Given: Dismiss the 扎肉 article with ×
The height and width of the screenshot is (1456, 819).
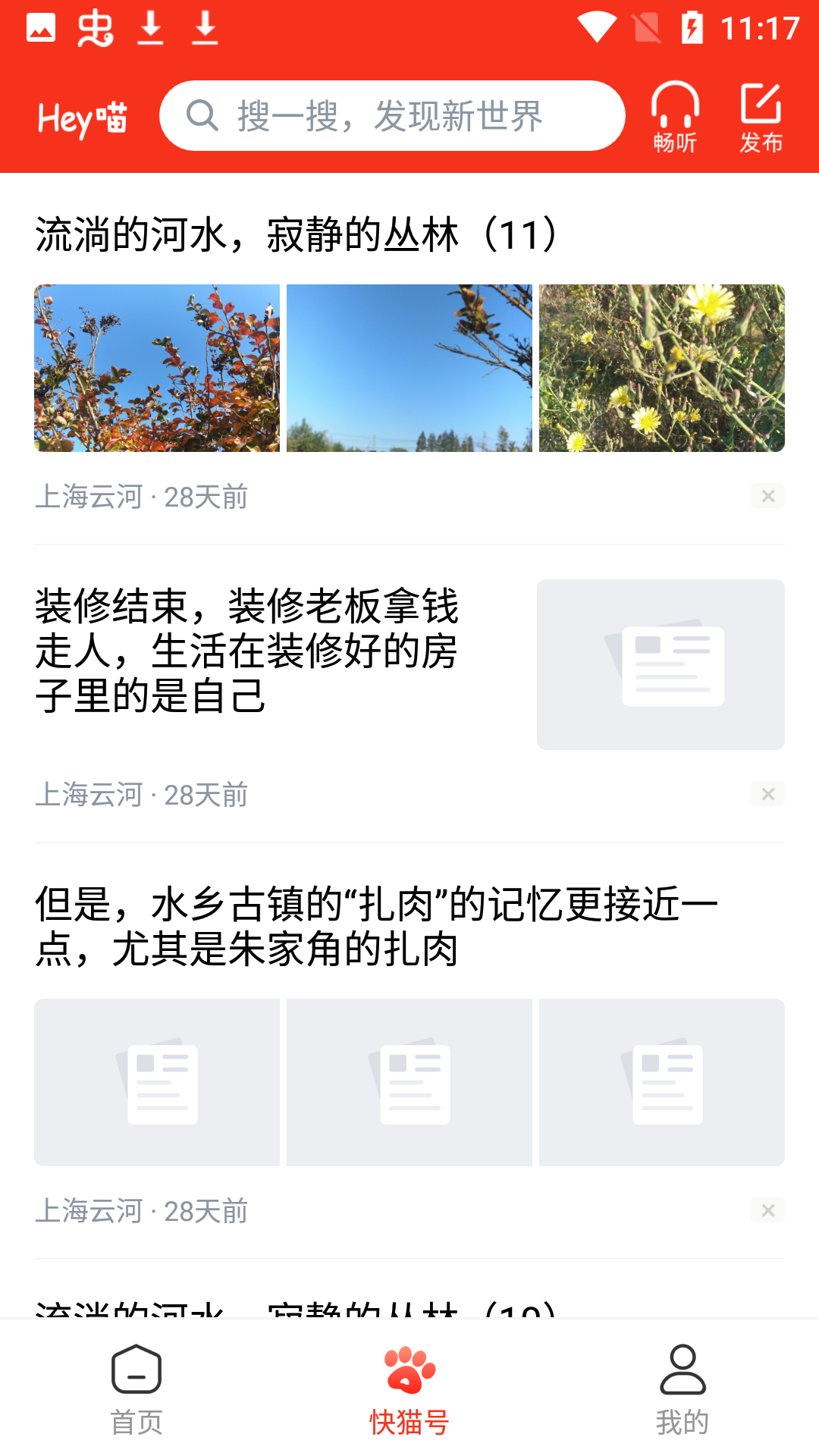Looking at the screenshot, I should tap(767, 1211).
